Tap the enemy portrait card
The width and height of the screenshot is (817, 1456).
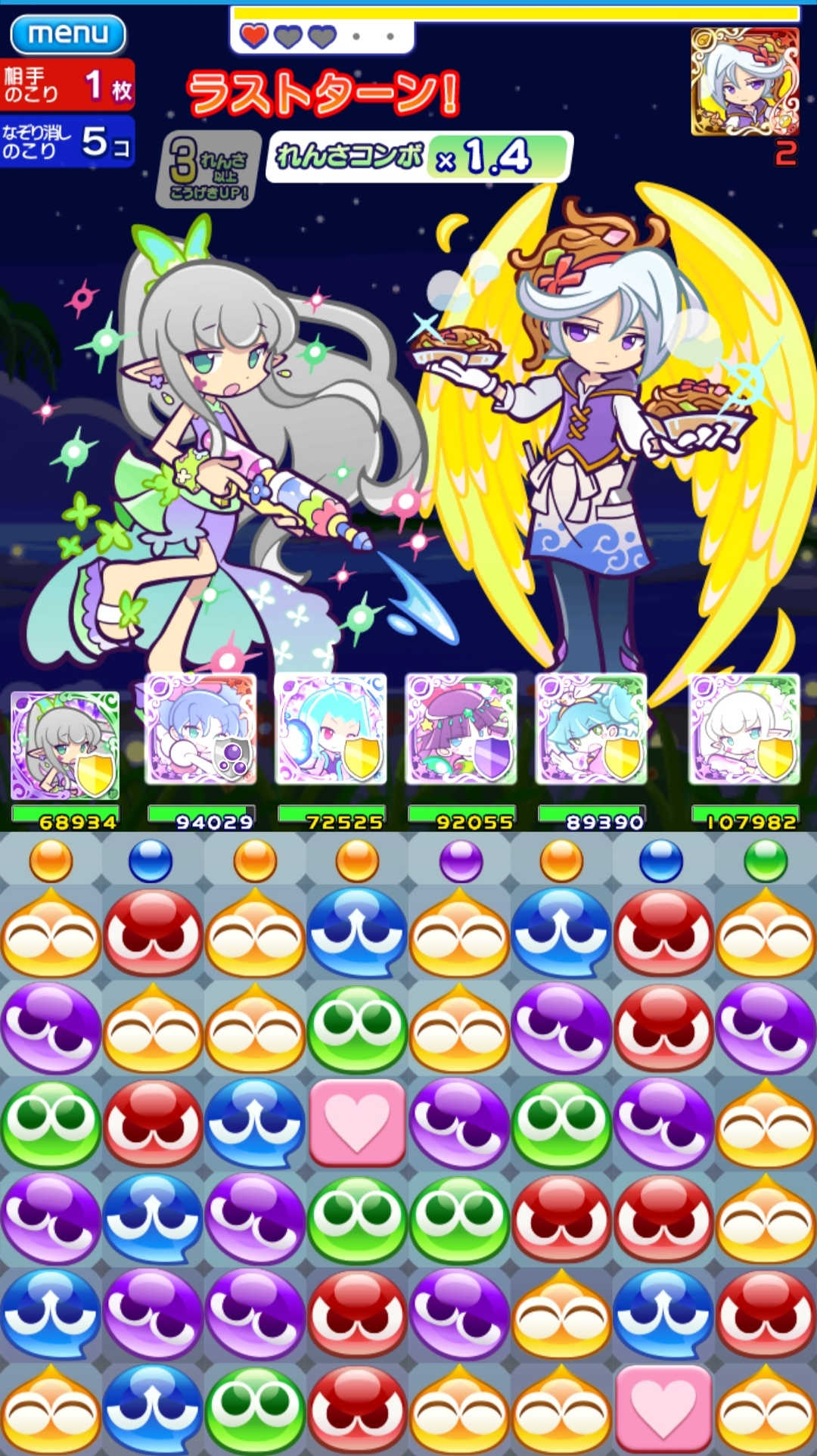coord(745,82)
